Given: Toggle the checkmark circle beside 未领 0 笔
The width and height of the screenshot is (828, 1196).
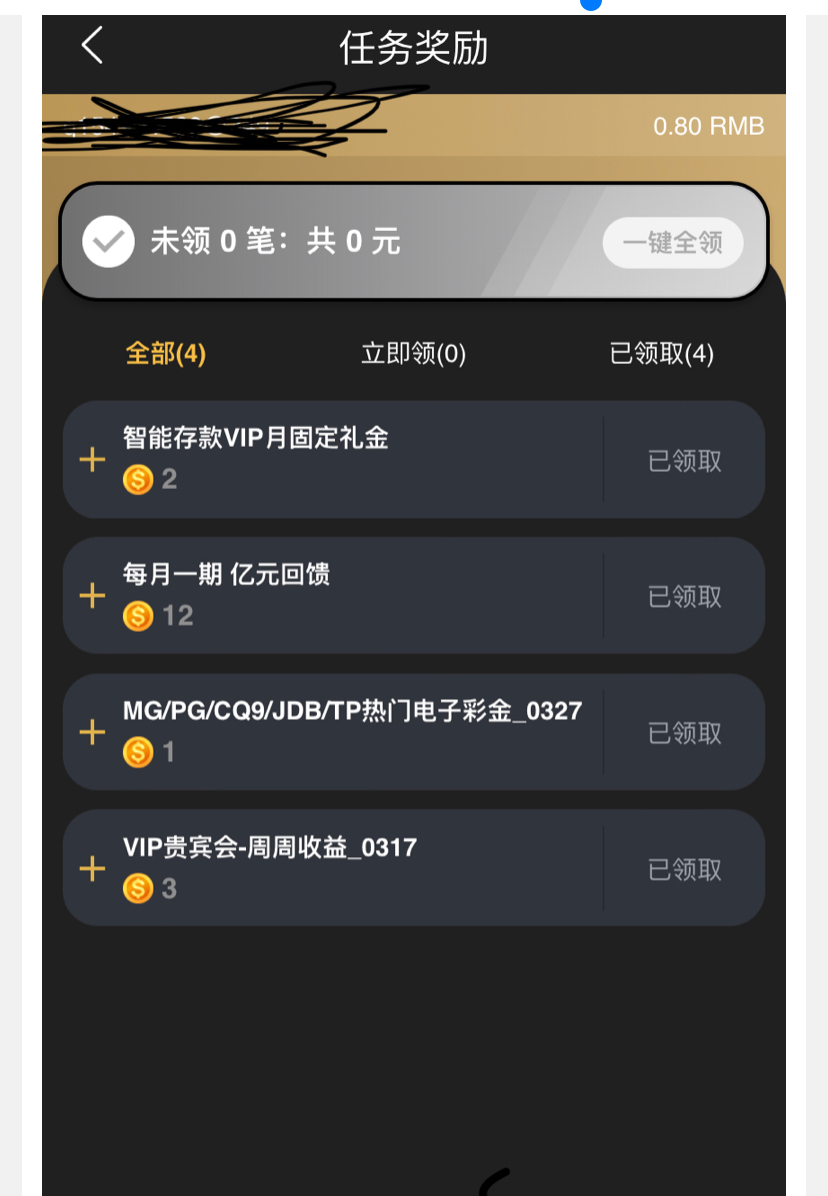Looking at the screenshot, I should 108,242.
